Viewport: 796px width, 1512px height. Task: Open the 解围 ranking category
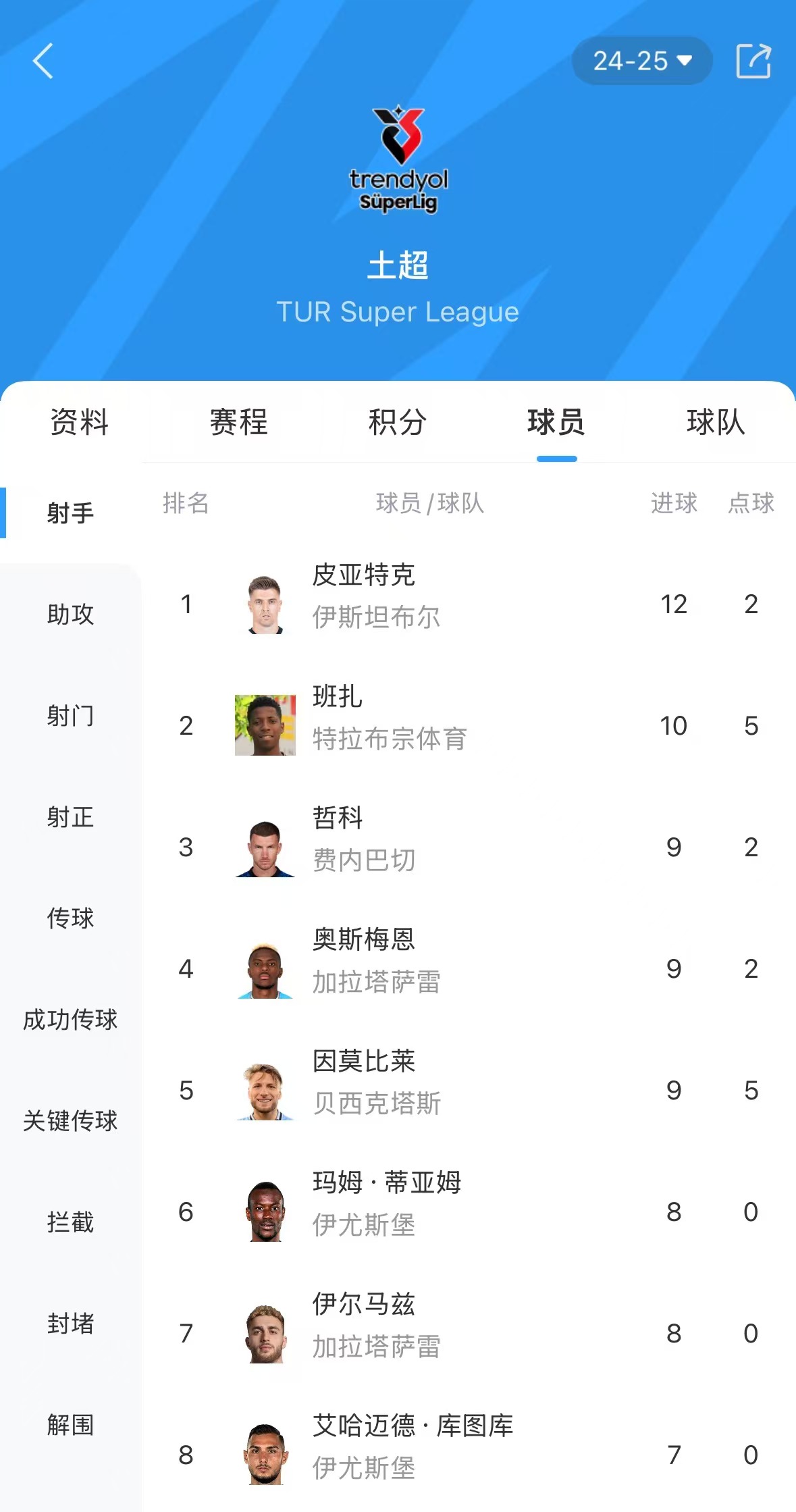[70, 1424]
